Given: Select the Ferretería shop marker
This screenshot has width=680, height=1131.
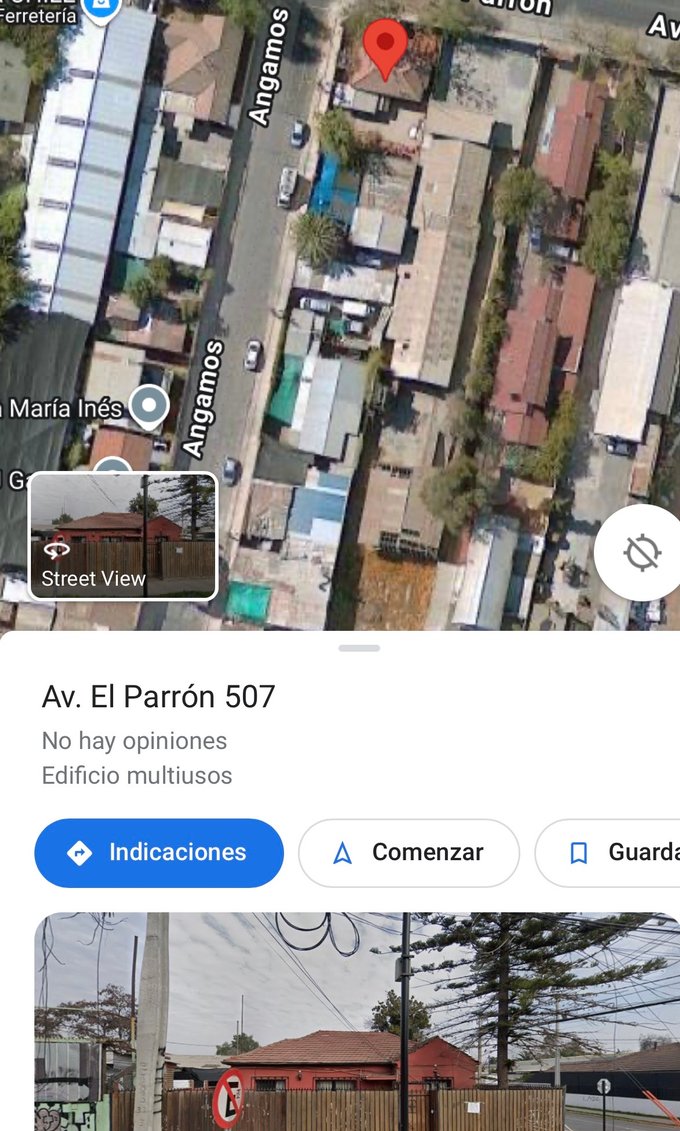Looking at the screenshot, I should pos(101,10).
